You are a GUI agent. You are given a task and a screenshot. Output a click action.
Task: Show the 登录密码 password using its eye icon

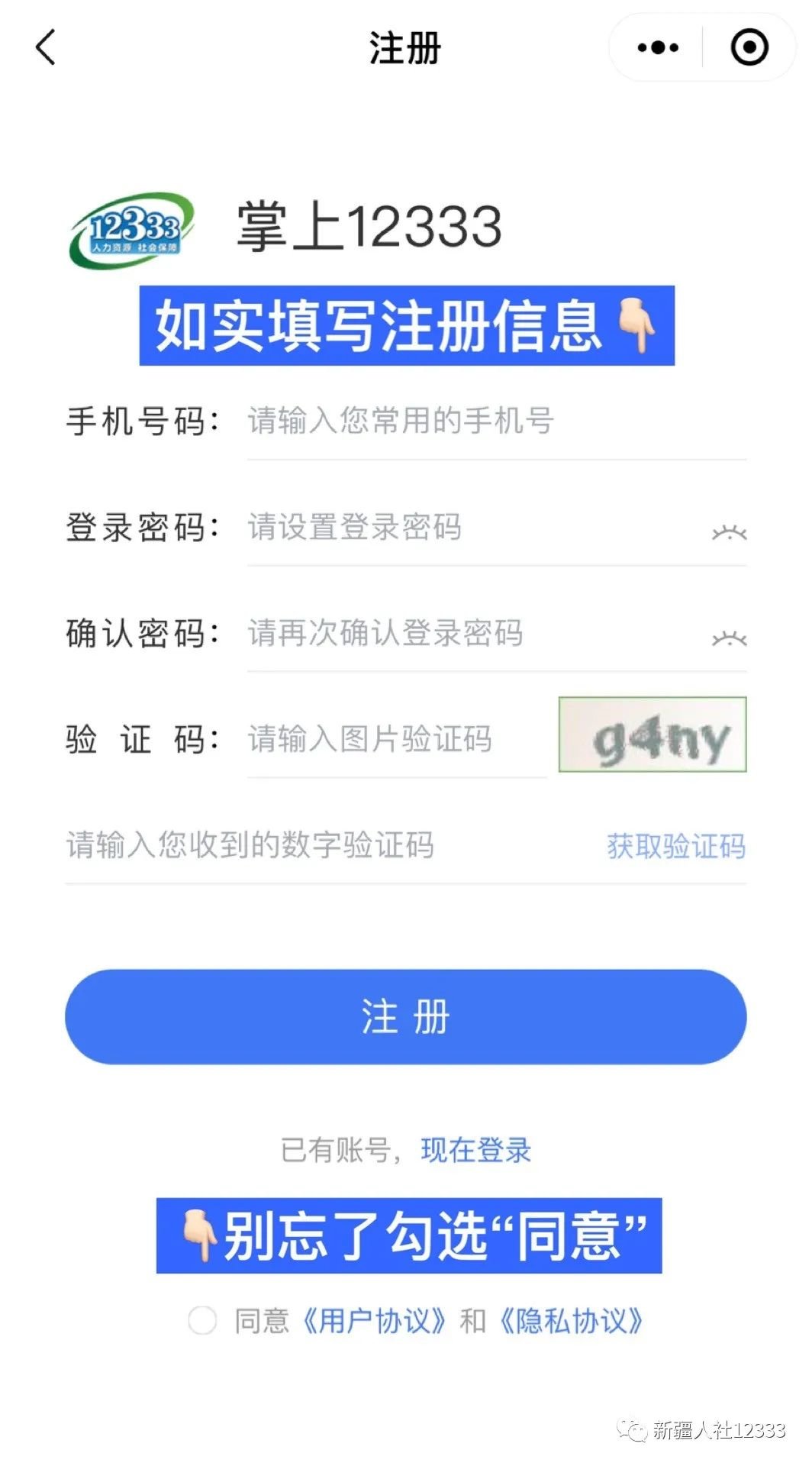(x=729, y=532)
